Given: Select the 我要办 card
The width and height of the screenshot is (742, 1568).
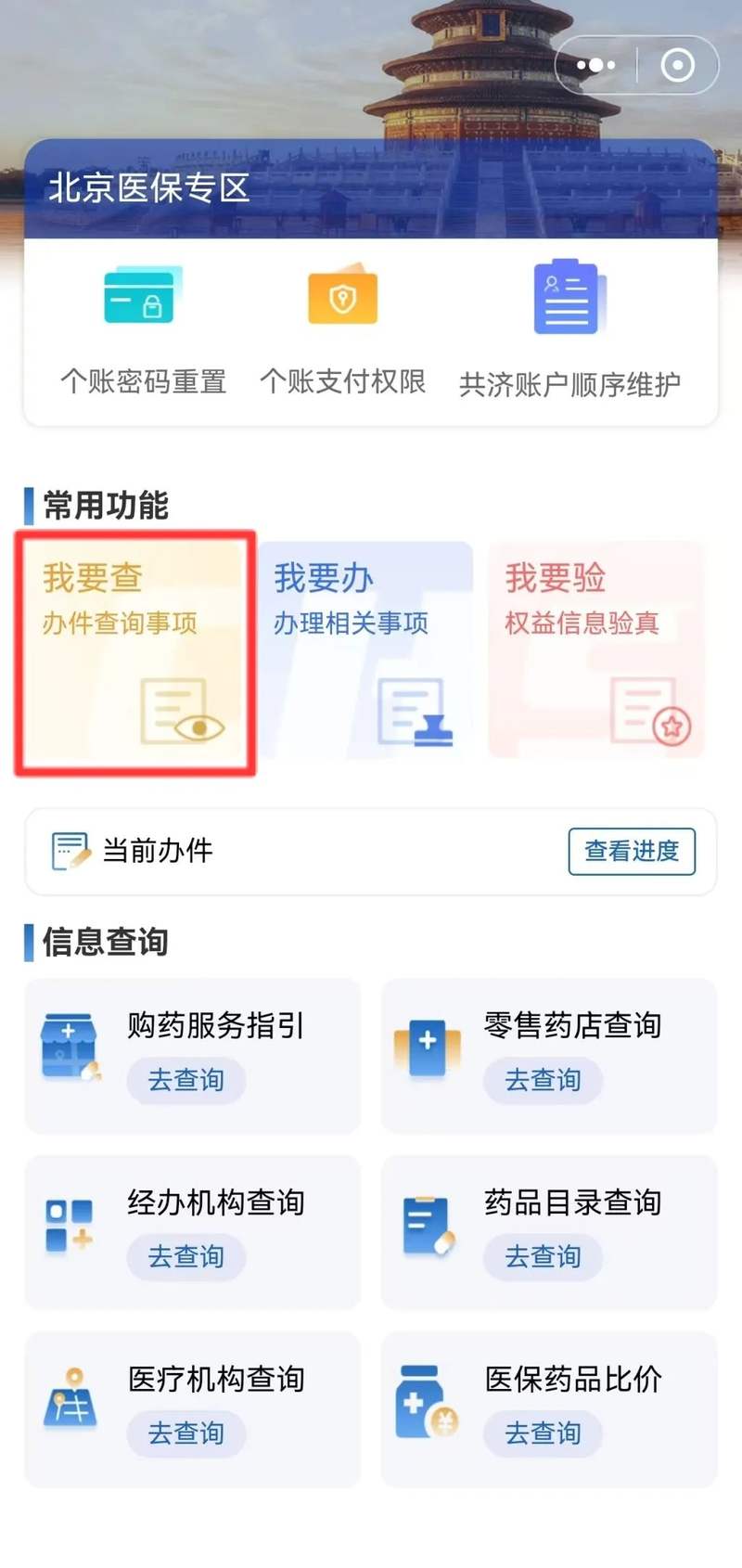Looking at the screenshot, I should 365,649.
